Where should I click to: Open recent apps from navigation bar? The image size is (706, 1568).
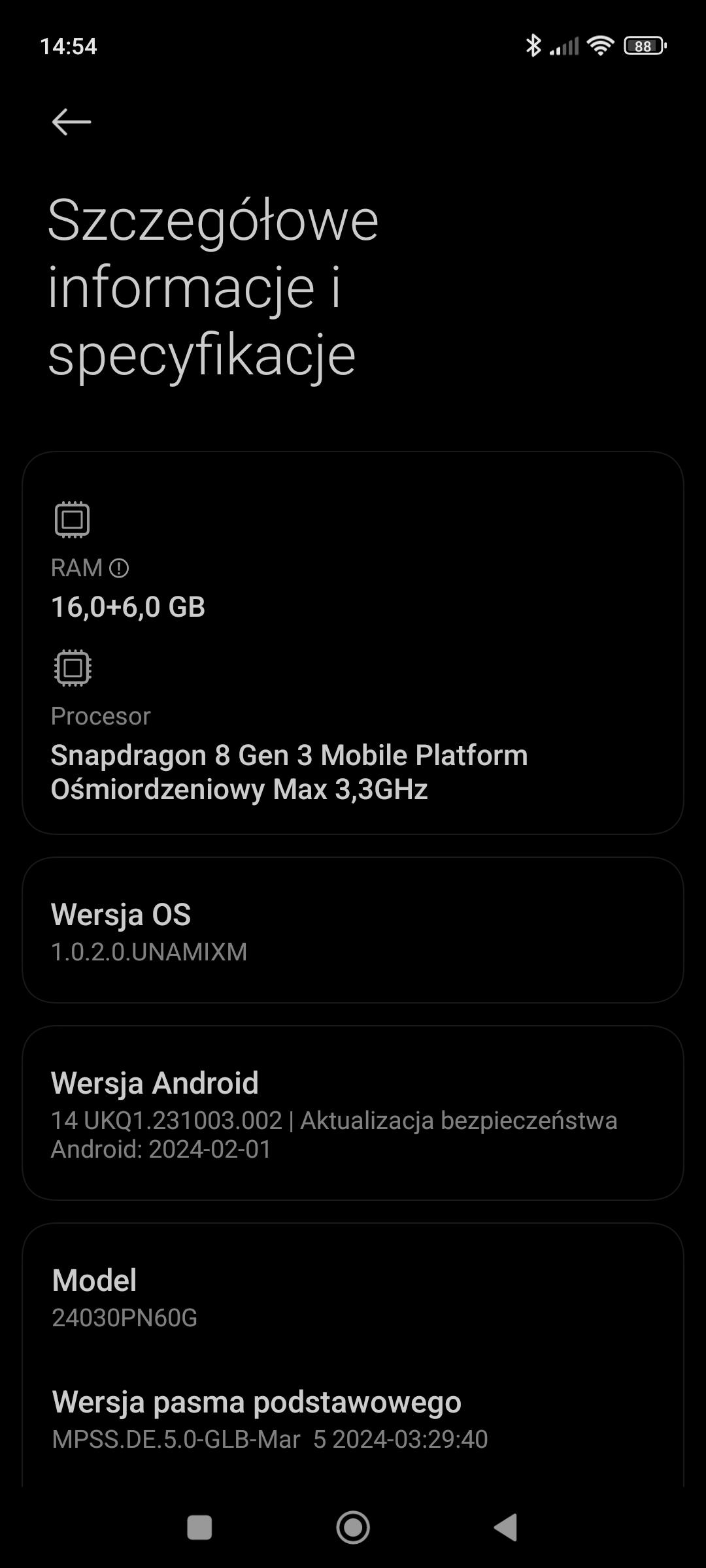coord(199,1527)
